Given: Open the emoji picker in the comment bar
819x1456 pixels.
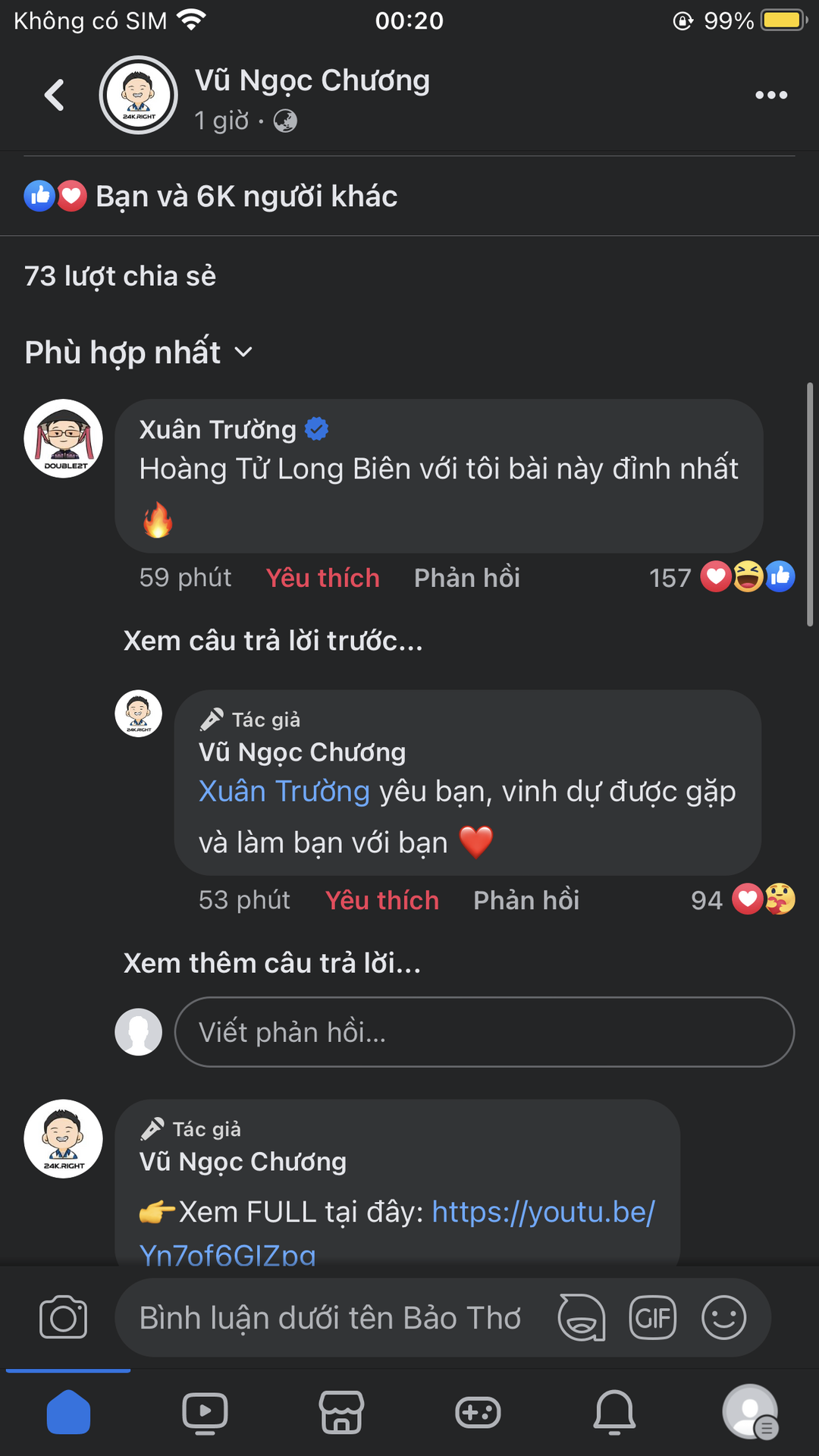Looking at the screenshot, I should point(723,1318).
